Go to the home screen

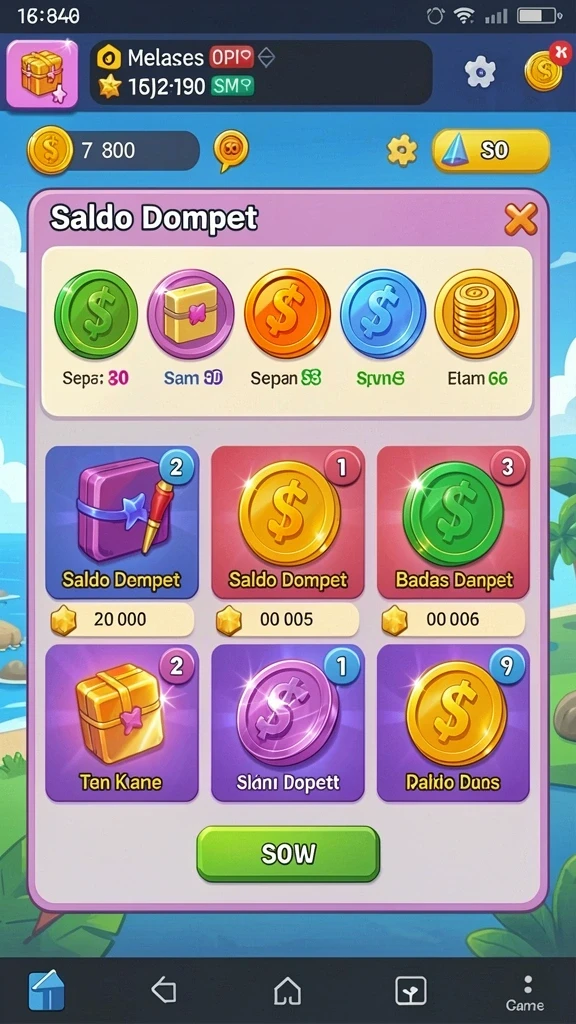pos(287,991)
